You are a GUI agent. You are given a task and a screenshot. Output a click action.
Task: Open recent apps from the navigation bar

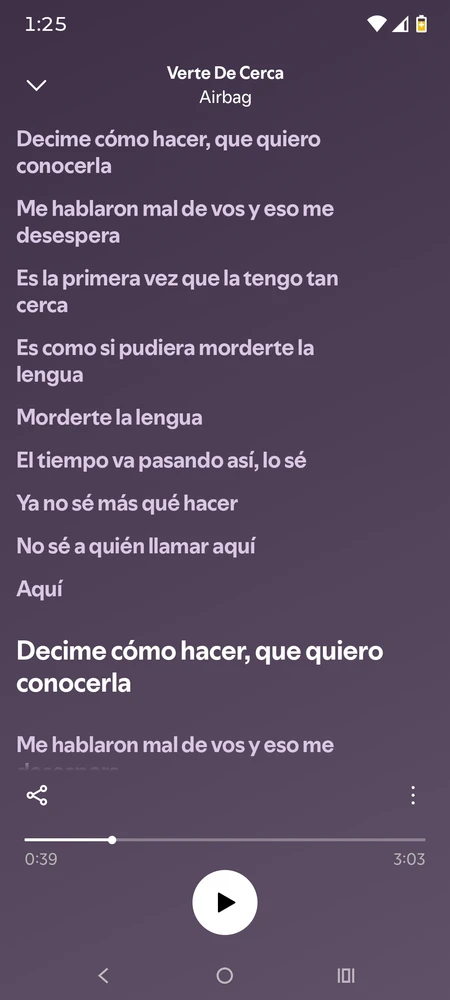tap(345, 975)
